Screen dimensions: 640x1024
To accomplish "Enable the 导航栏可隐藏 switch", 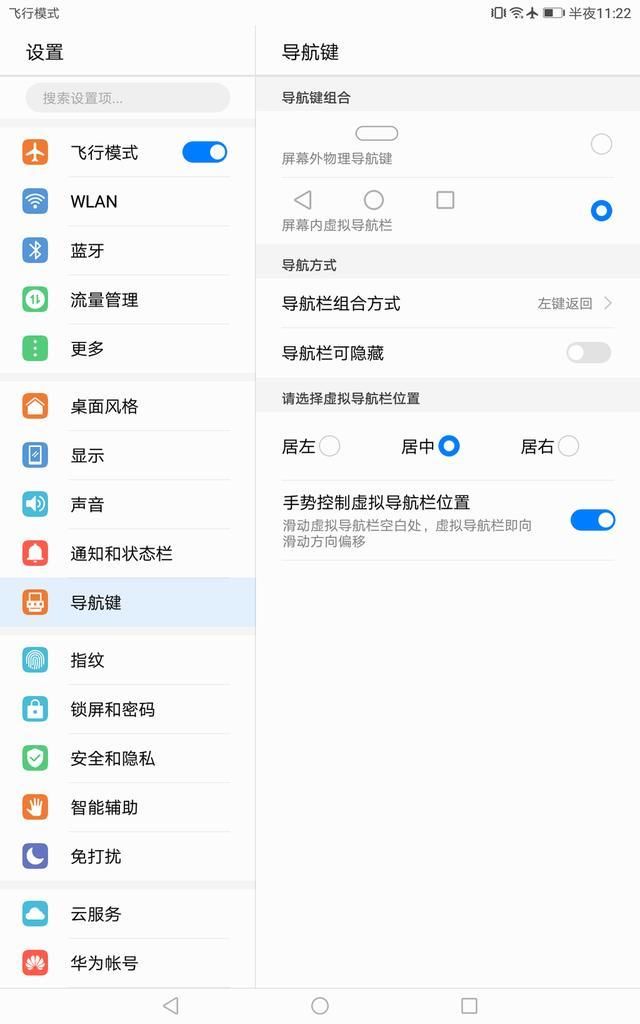I will [x=588, y=353].
